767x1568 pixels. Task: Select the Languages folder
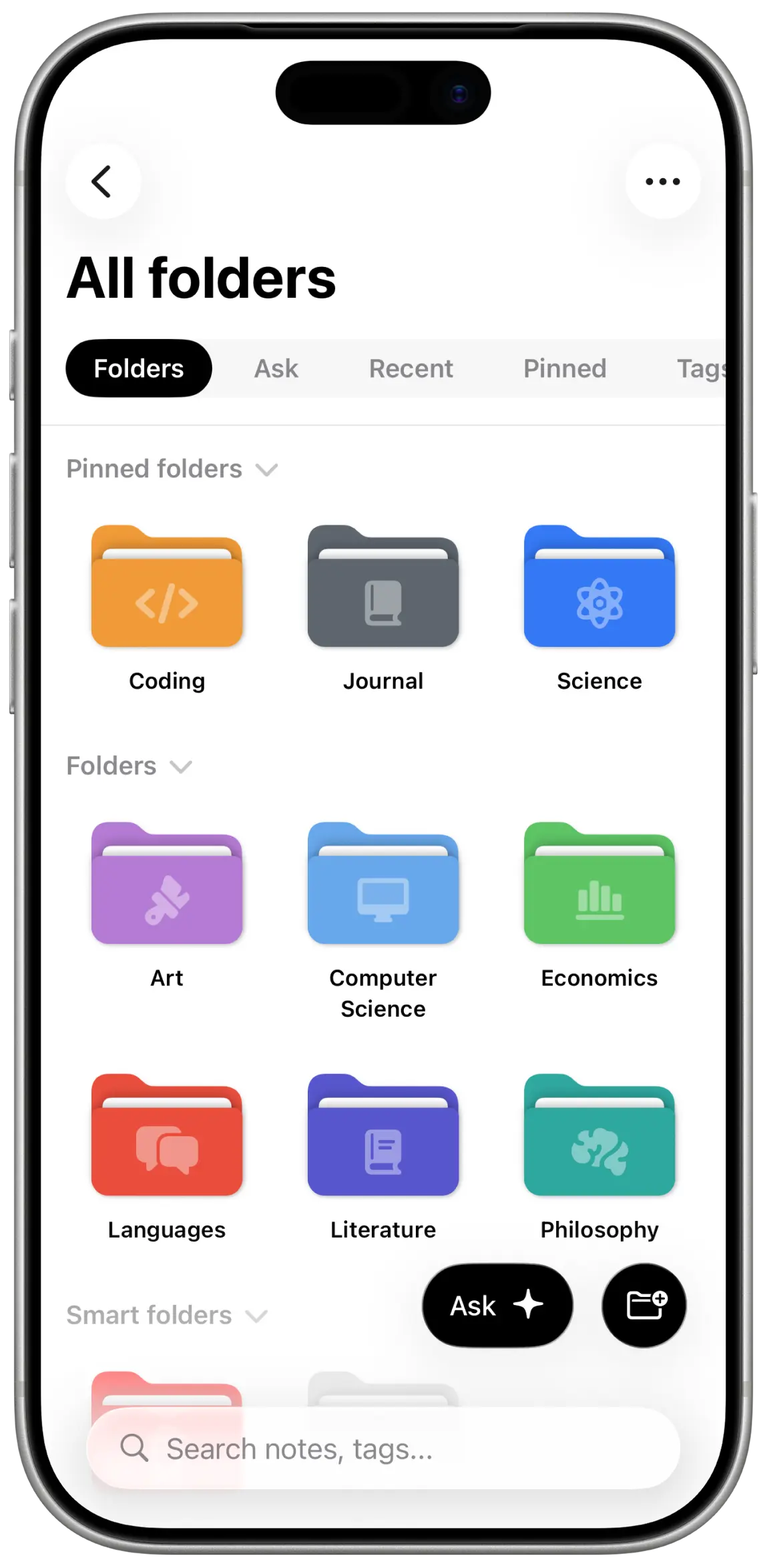coord(167,1135)
